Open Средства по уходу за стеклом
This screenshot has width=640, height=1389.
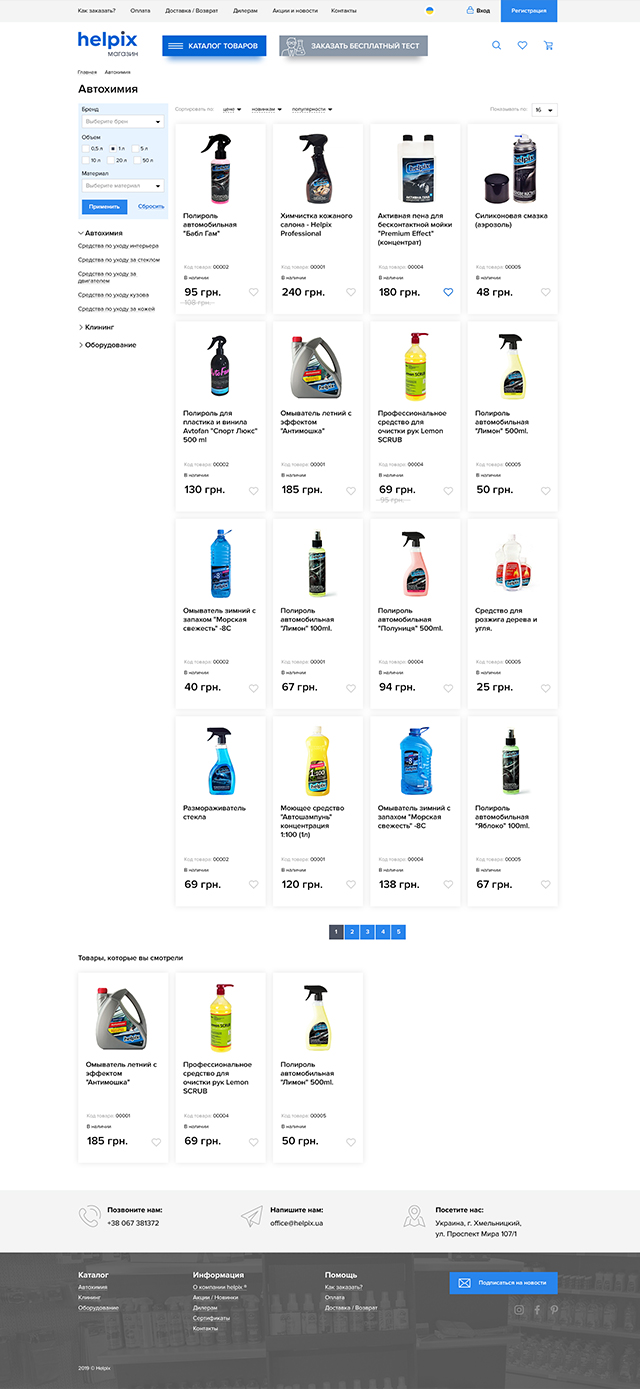pos(118,259)
